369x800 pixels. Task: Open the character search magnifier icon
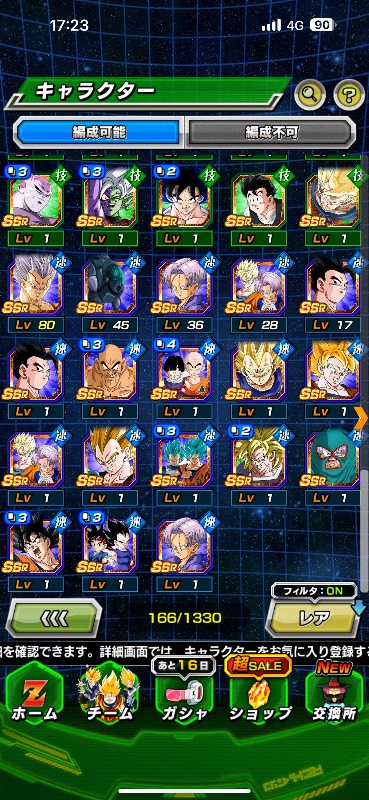click(311, 93)
